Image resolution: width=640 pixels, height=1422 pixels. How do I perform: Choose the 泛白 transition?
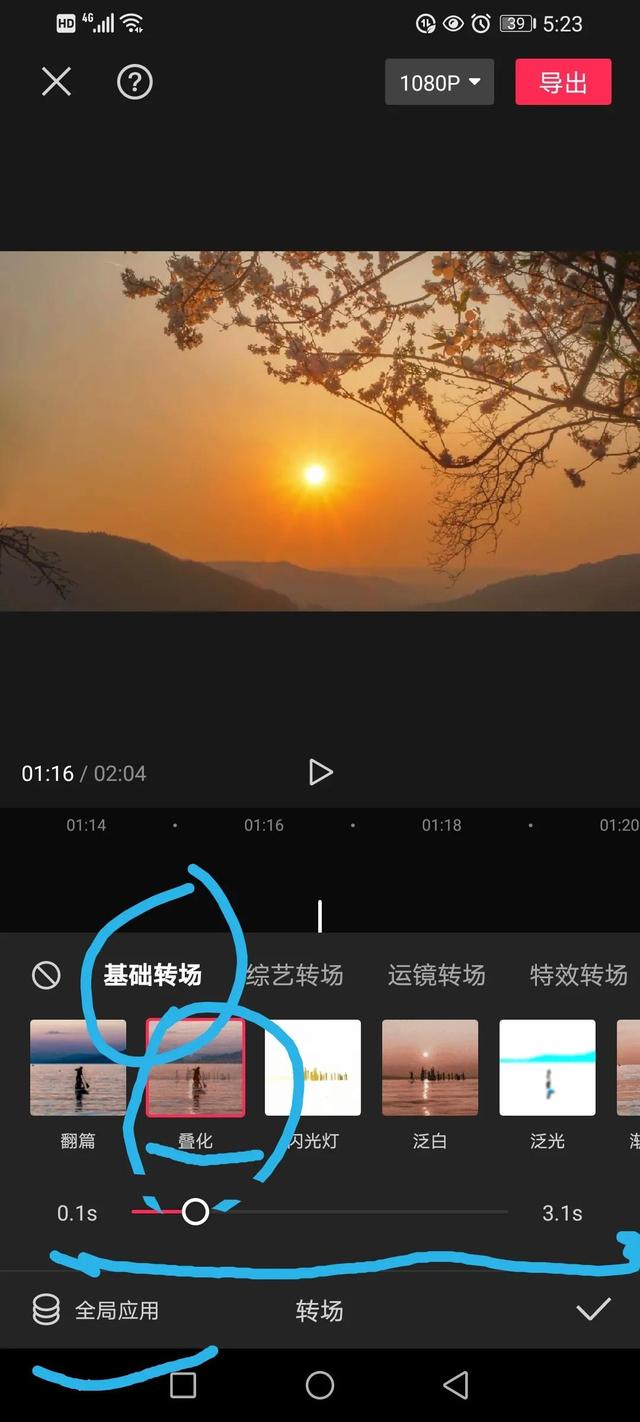[430, 1068]
